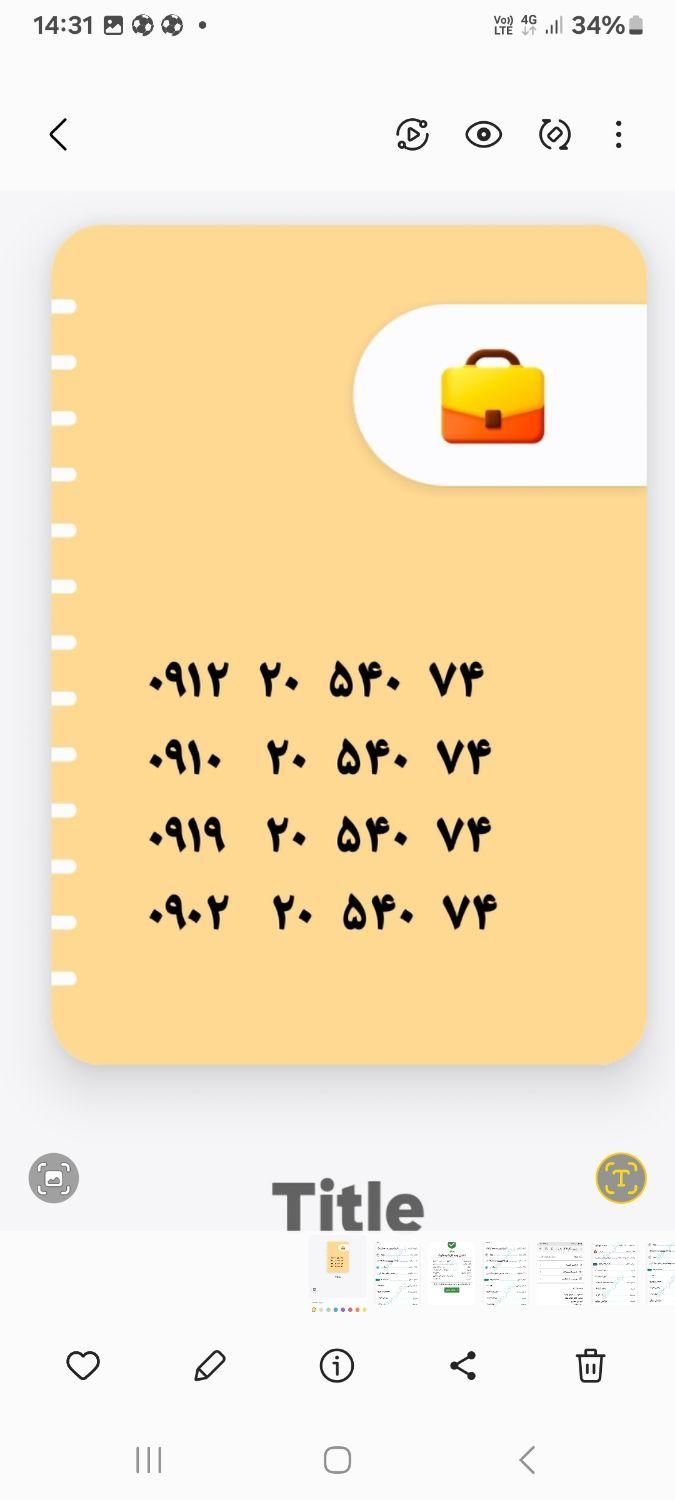The width and height of the screenshot is (675, 1500).
Task: Go back using the top-left arrow
Action: coord(58,134)
